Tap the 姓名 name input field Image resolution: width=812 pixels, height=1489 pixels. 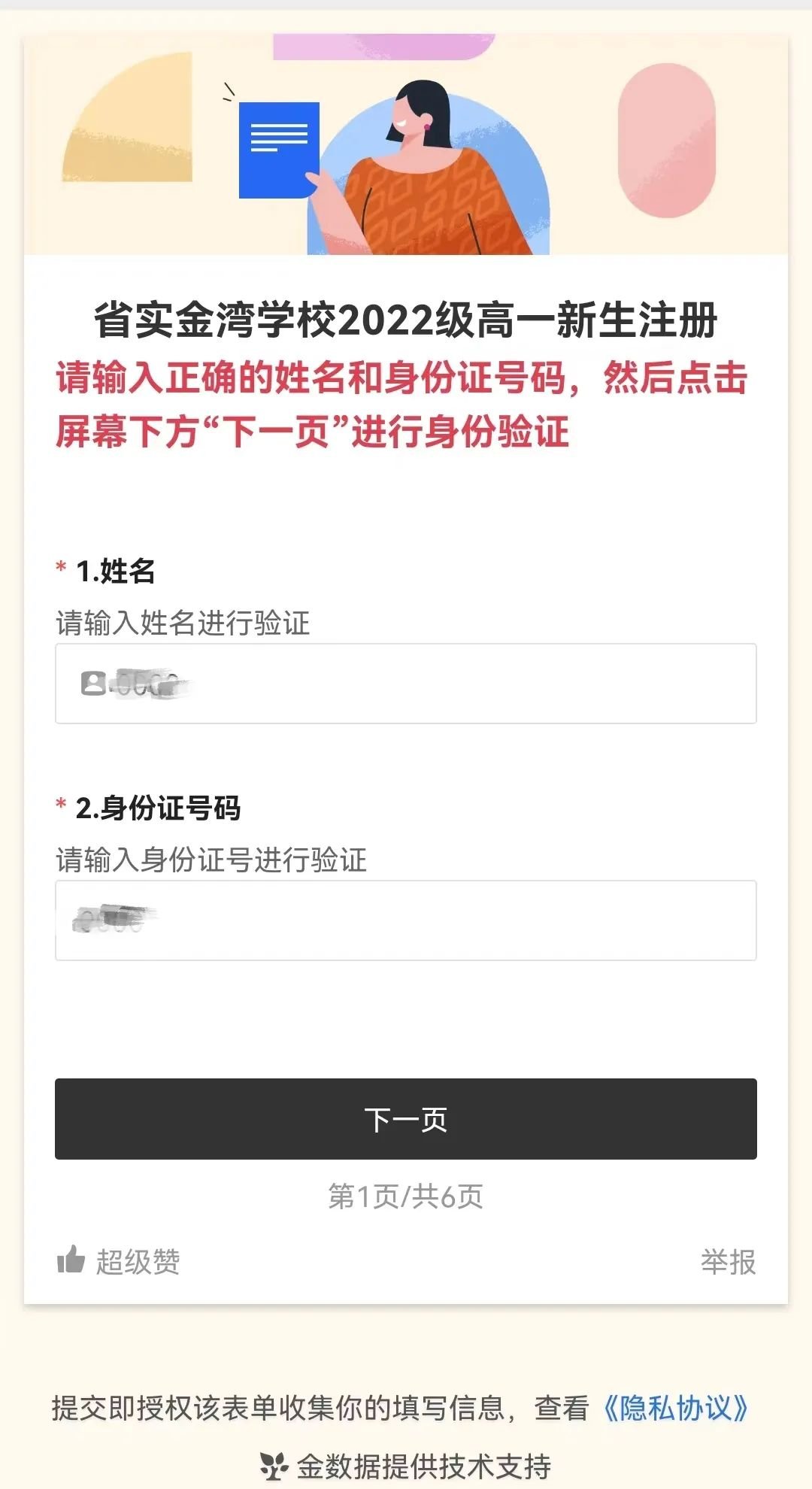click(406, 684)
